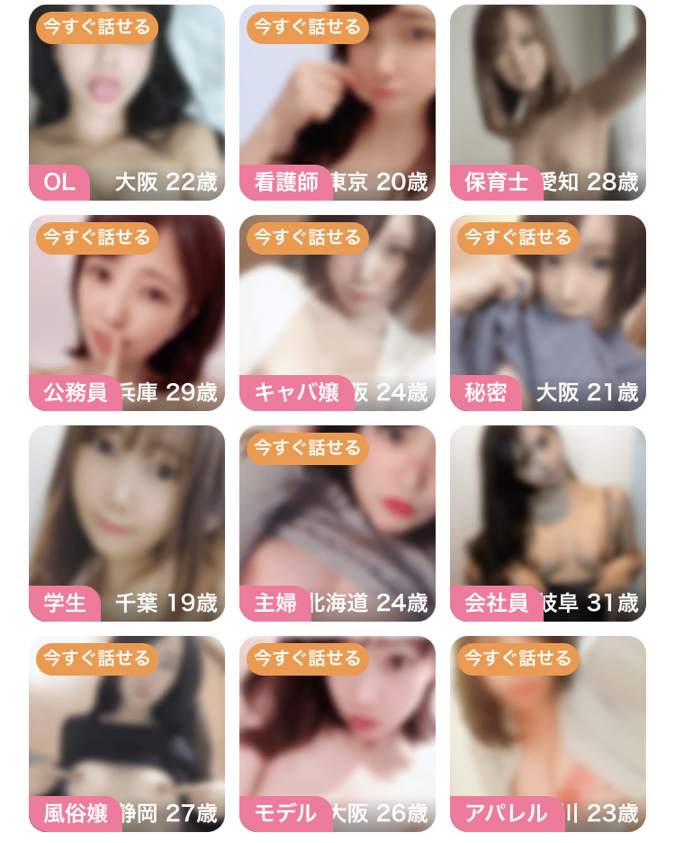675x843 pixels.
Task: View the 看護師 profile, 東京 20歳
Action: 337,102
